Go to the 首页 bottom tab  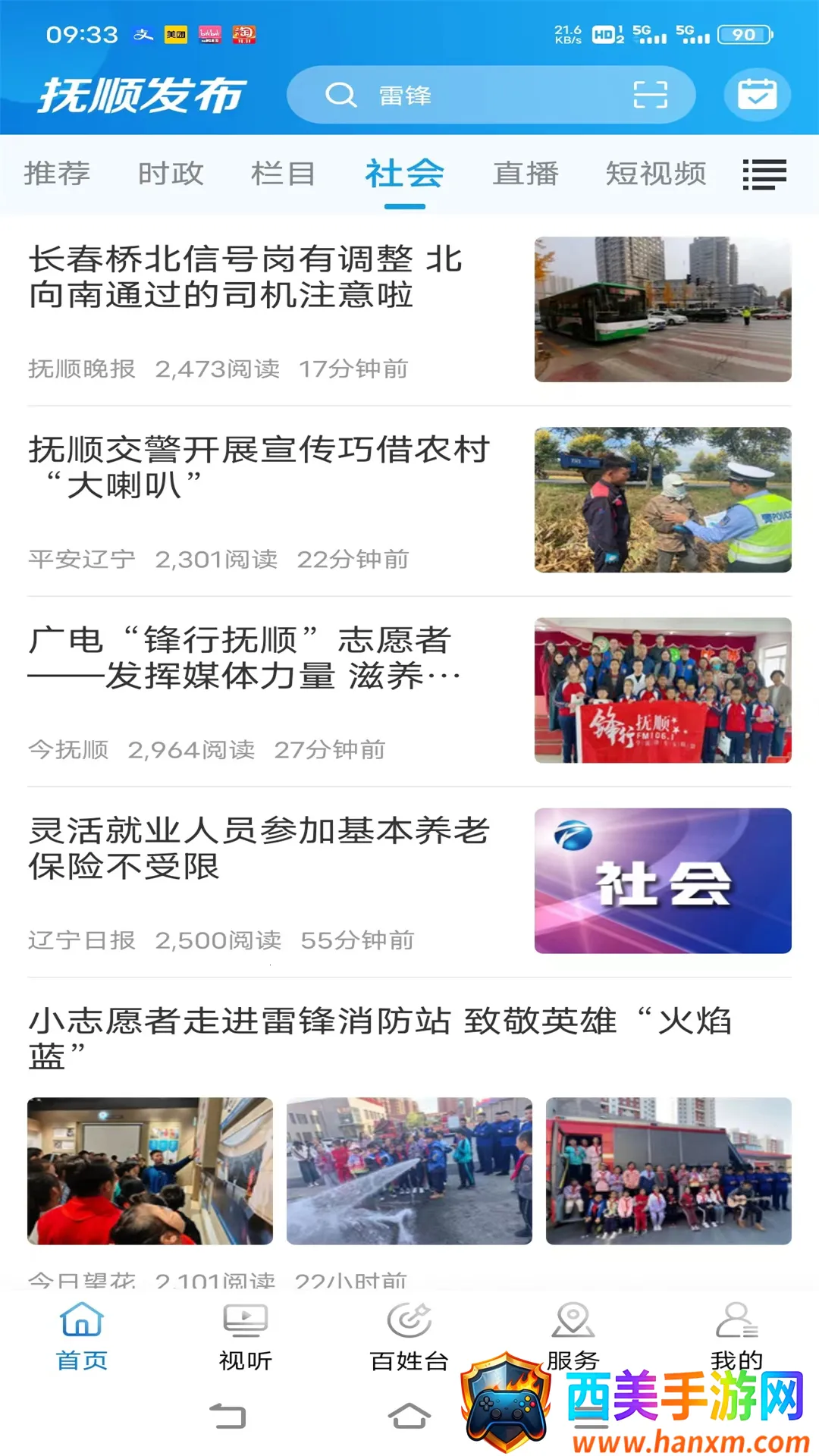82,1336
